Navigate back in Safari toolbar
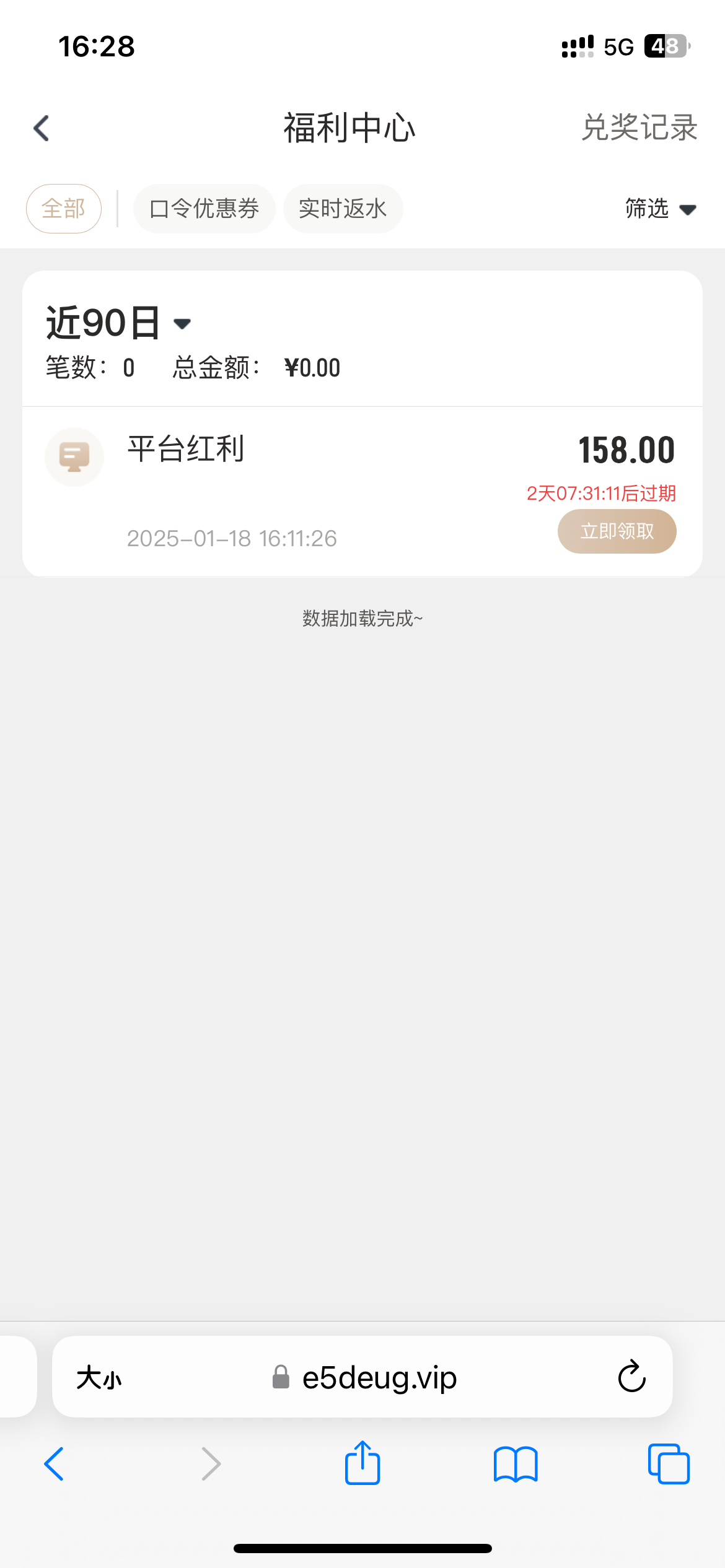725x1568 pixels. (x=55, y=1464)
